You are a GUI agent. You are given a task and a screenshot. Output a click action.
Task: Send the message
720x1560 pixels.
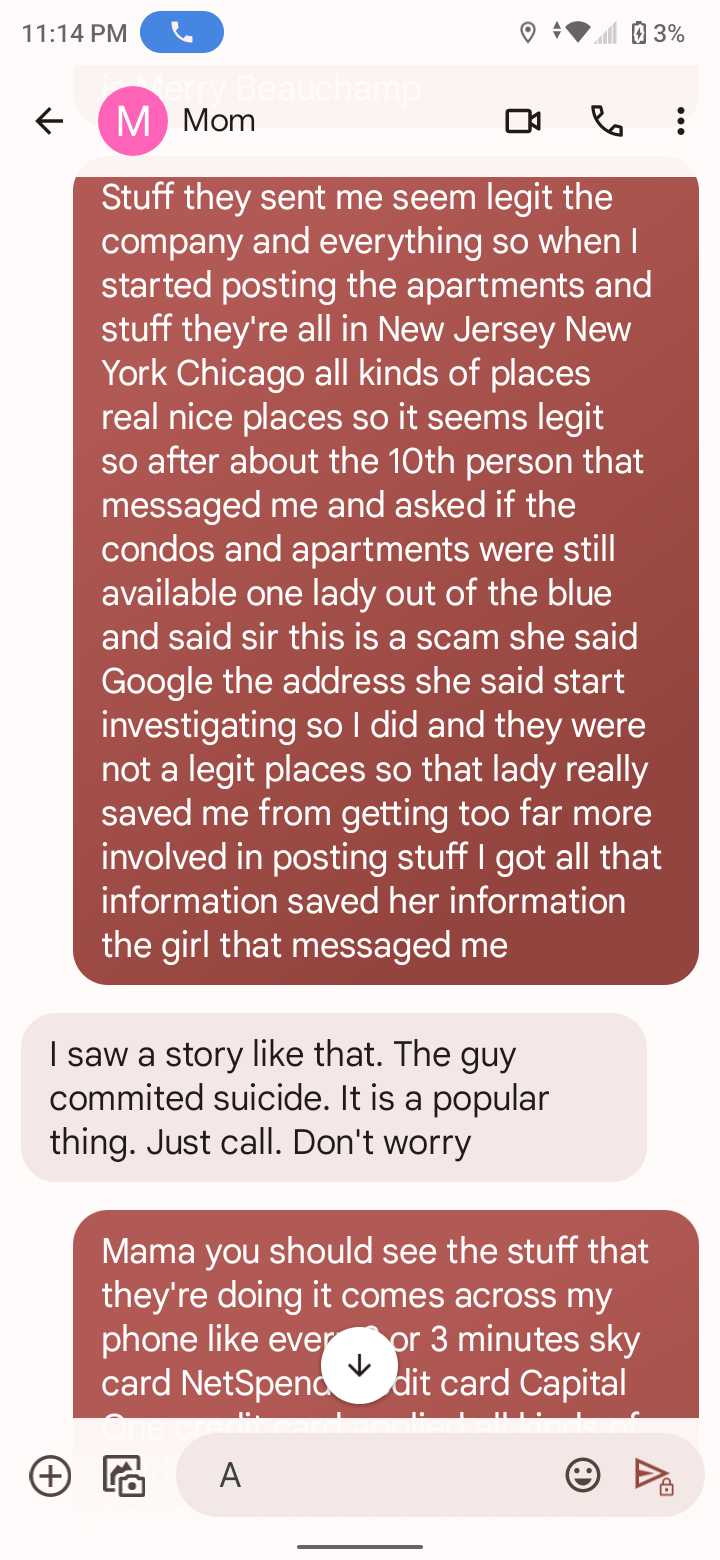653,1475
